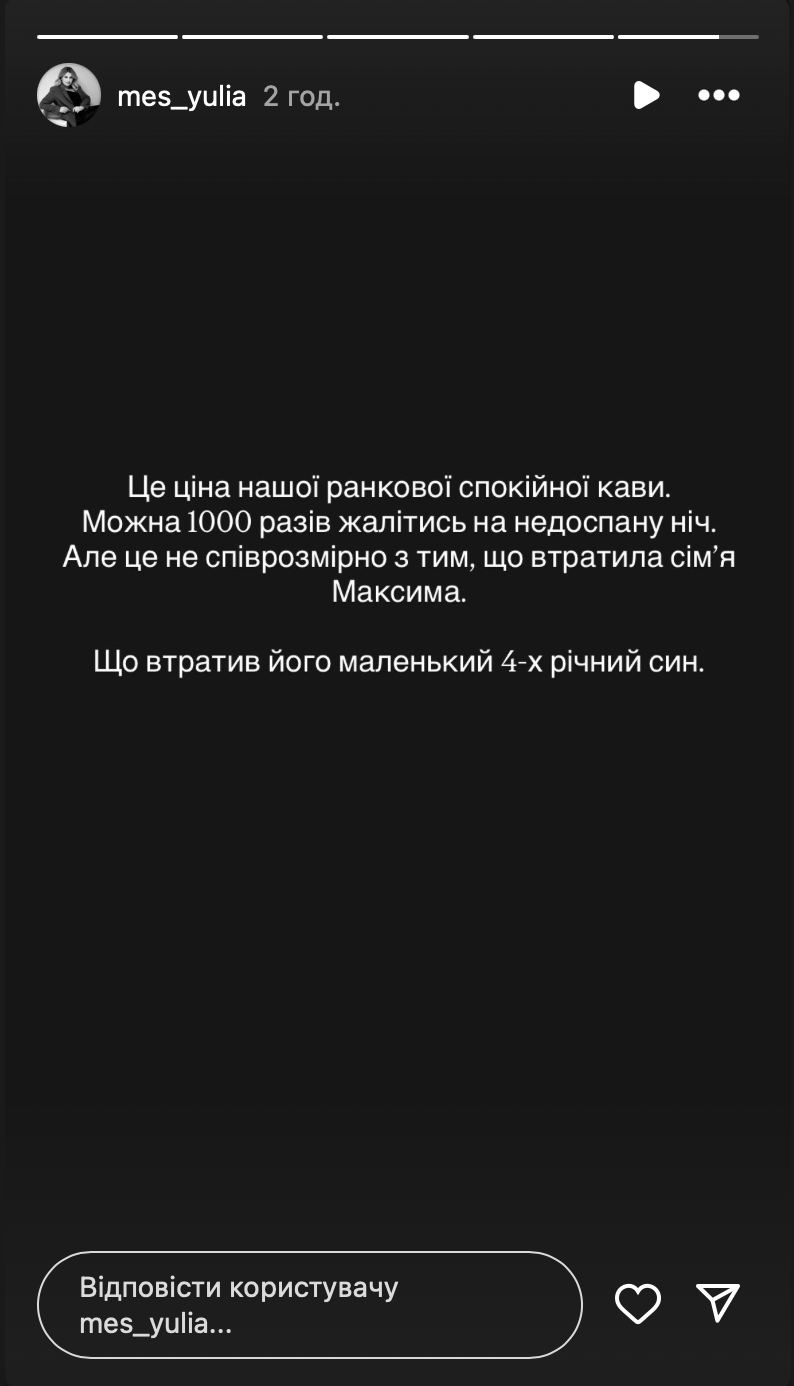
Task: Resume story playback
Action: pyautogui.click(x=646, y=96)
